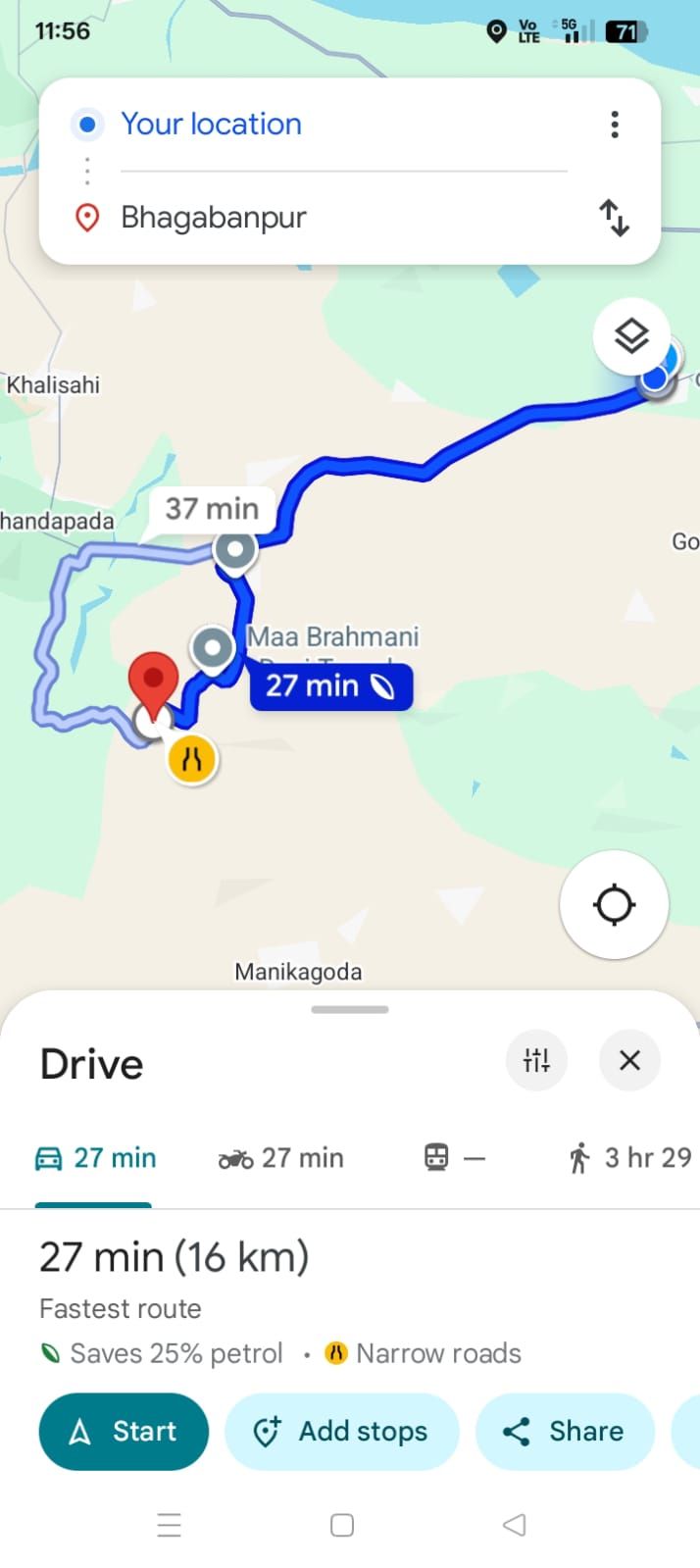Open route options filter icon

pos(536,1060)
